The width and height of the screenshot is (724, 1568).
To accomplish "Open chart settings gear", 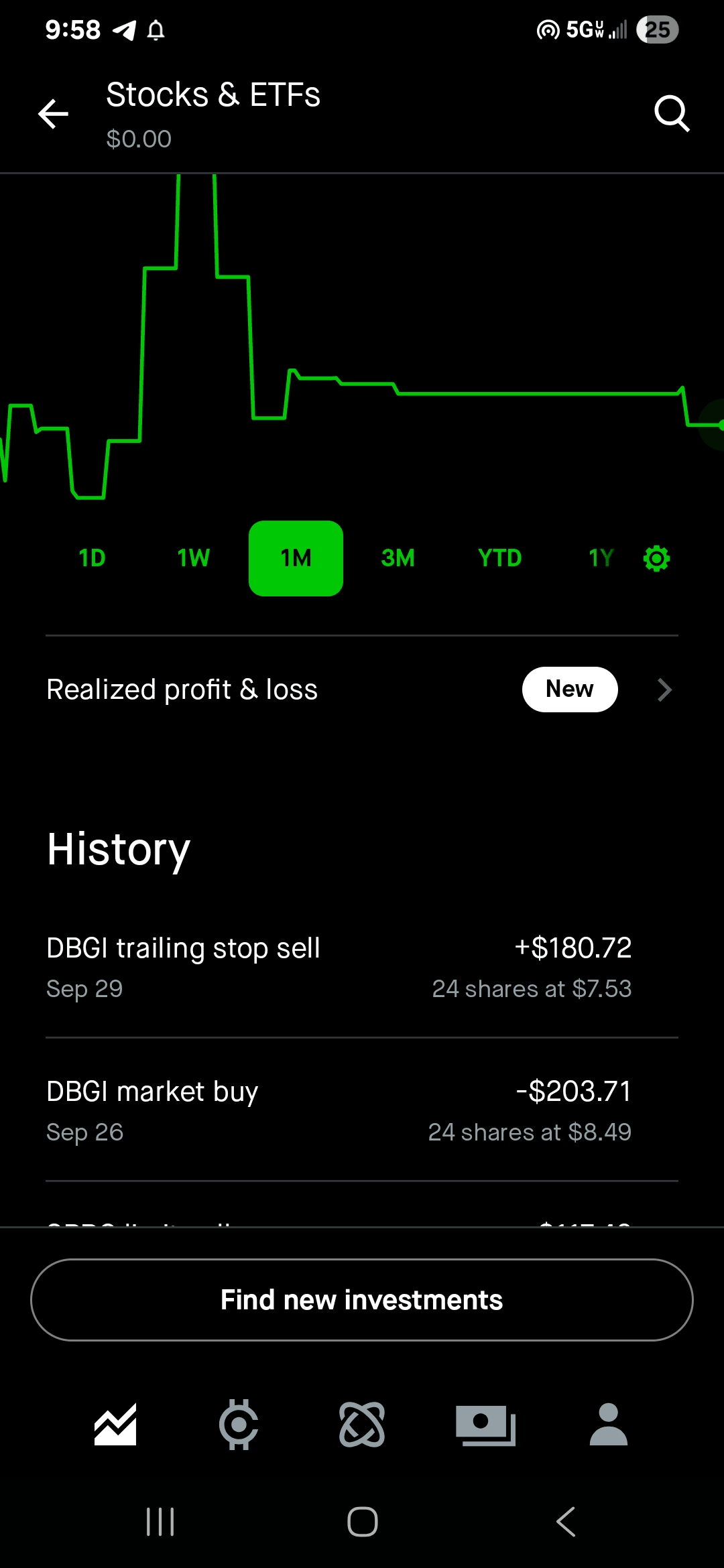I will coord(656,558).
